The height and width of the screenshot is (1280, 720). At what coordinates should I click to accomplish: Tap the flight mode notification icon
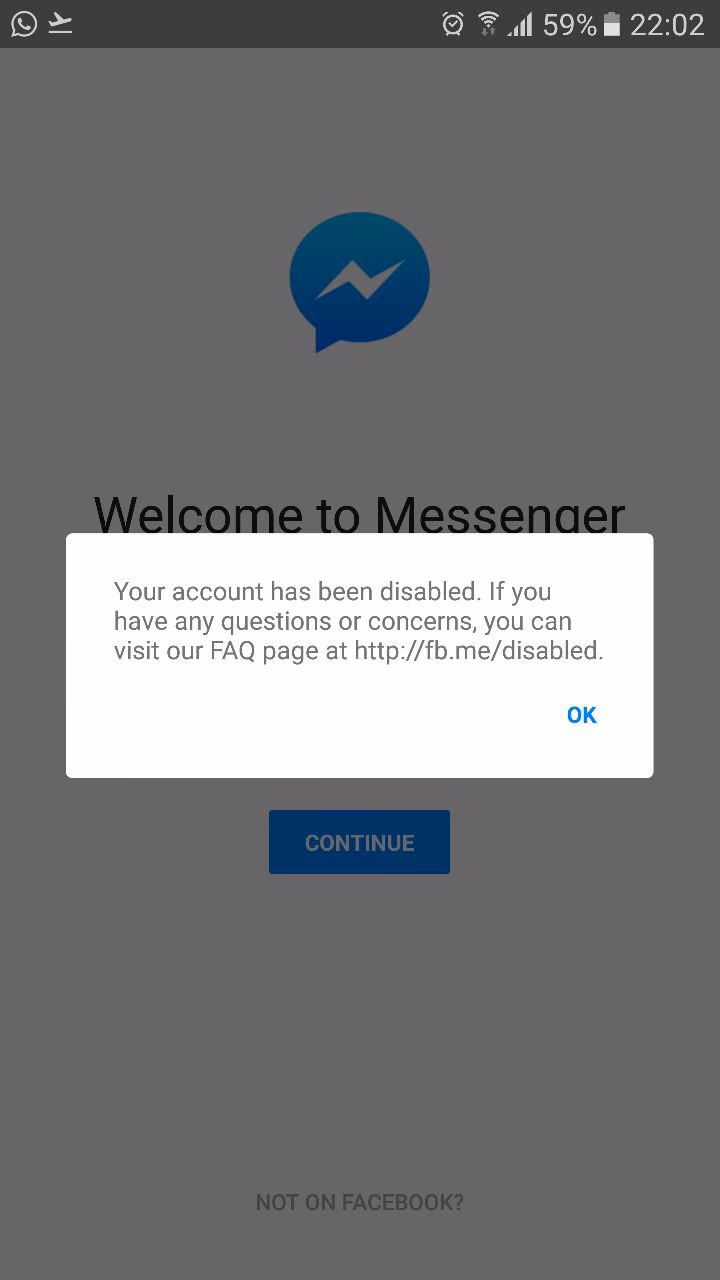[x=60, y=22]
